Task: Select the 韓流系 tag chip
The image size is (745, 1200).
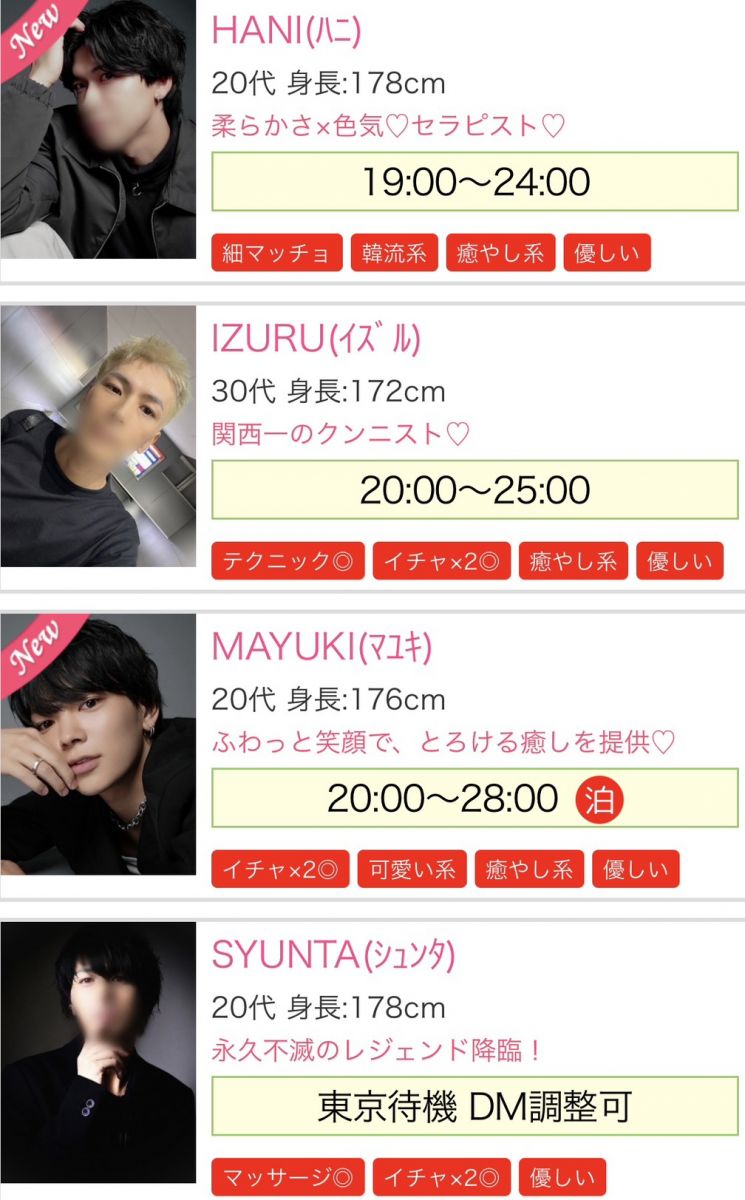Action: coord(394,253)
